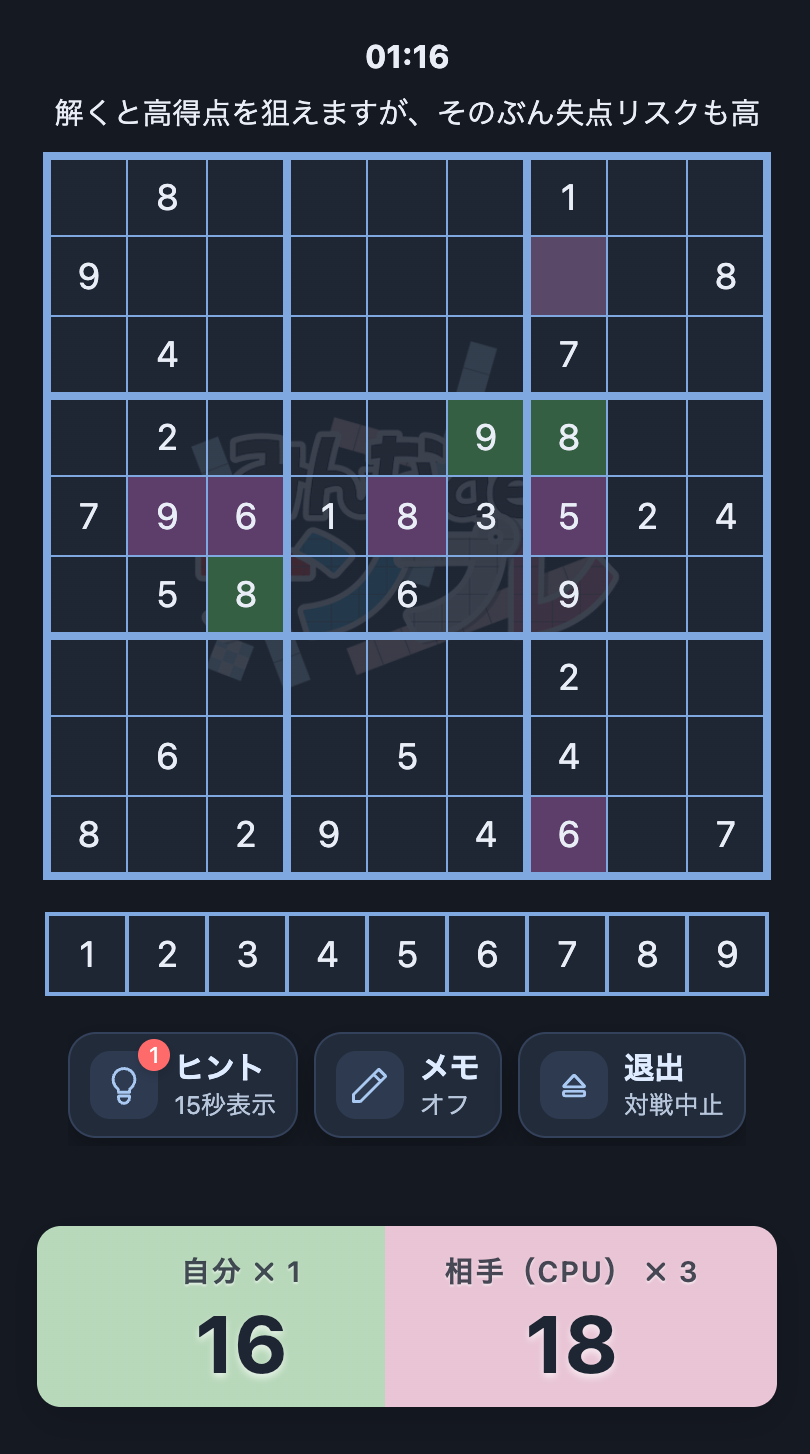Viewport: 810px width, 1454px height.
Task: Pick number 8 on the number pad
Action: [647, 954]
